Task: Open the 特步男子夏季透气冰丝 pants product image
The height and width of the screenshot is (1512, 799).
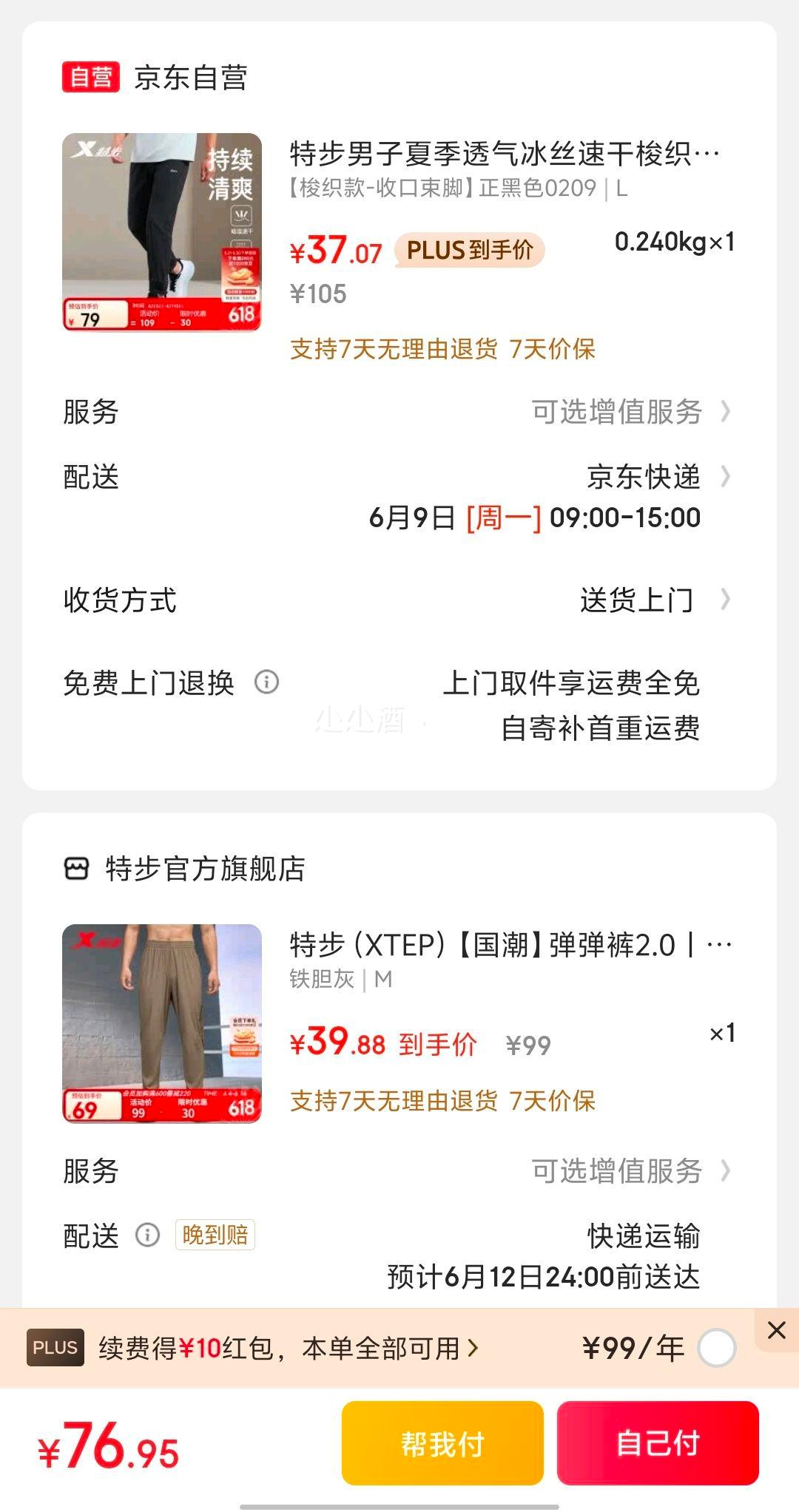Action: [162, 232]
